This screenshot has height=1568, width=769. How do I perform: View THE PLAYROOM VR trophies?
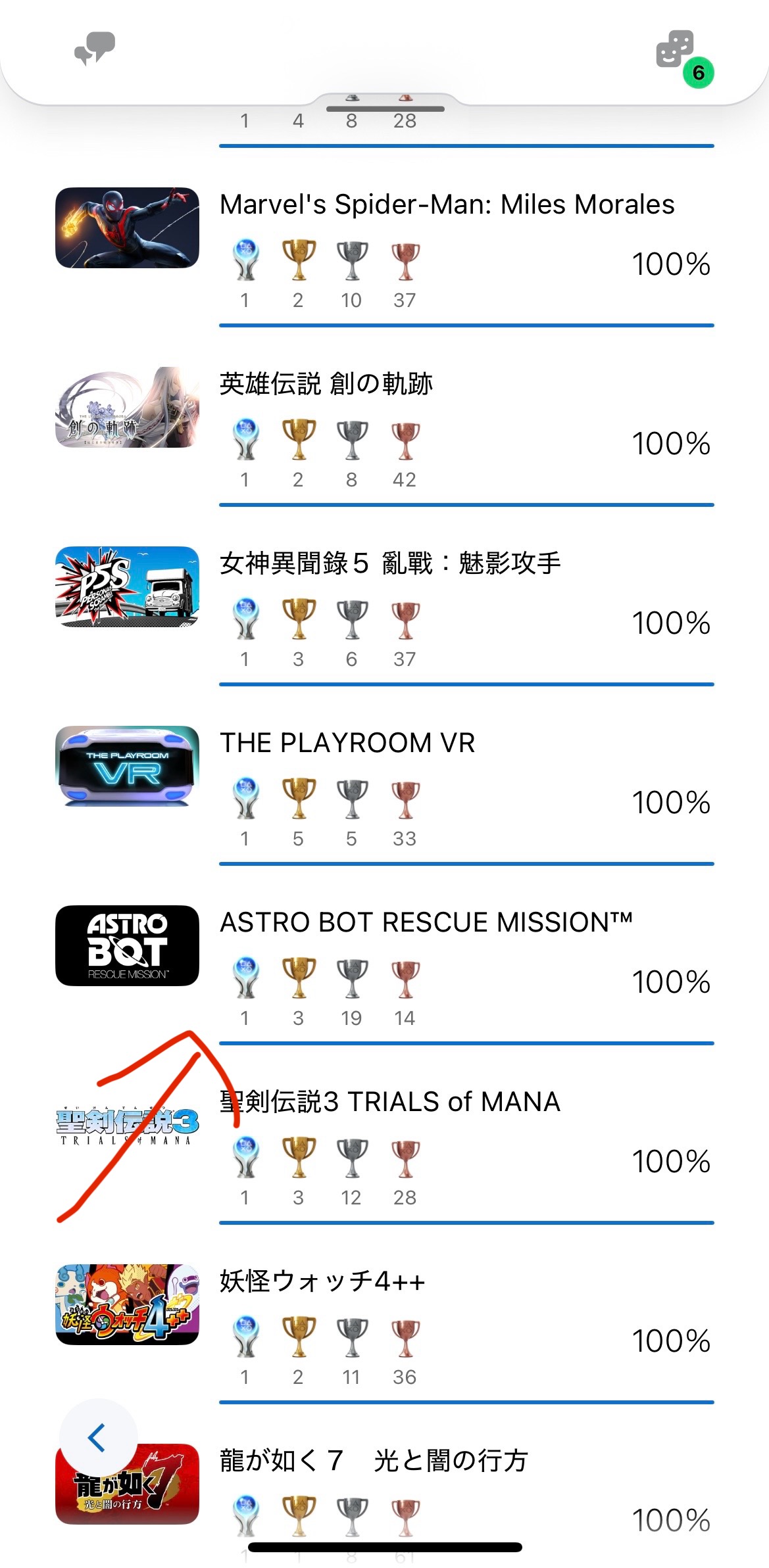385,796
